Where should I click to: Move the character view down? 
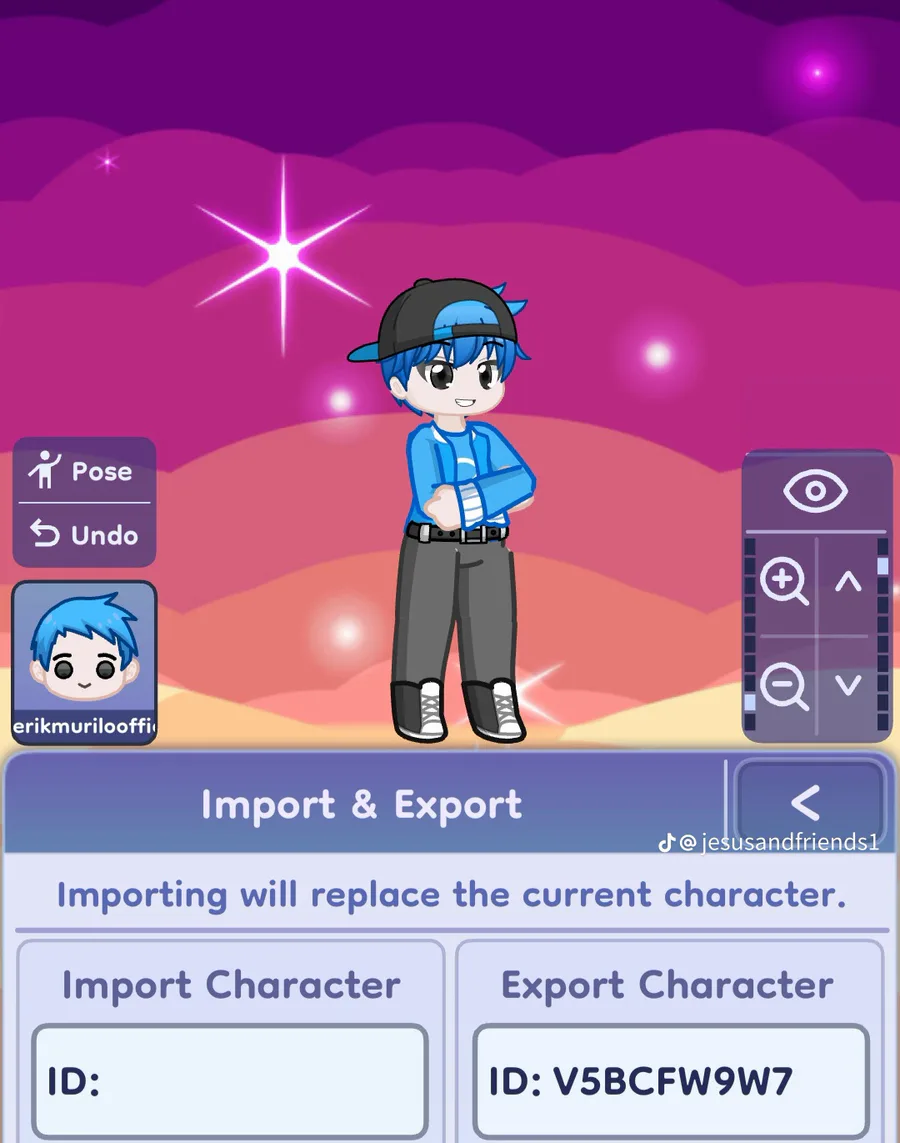click(x=848, y=686)
